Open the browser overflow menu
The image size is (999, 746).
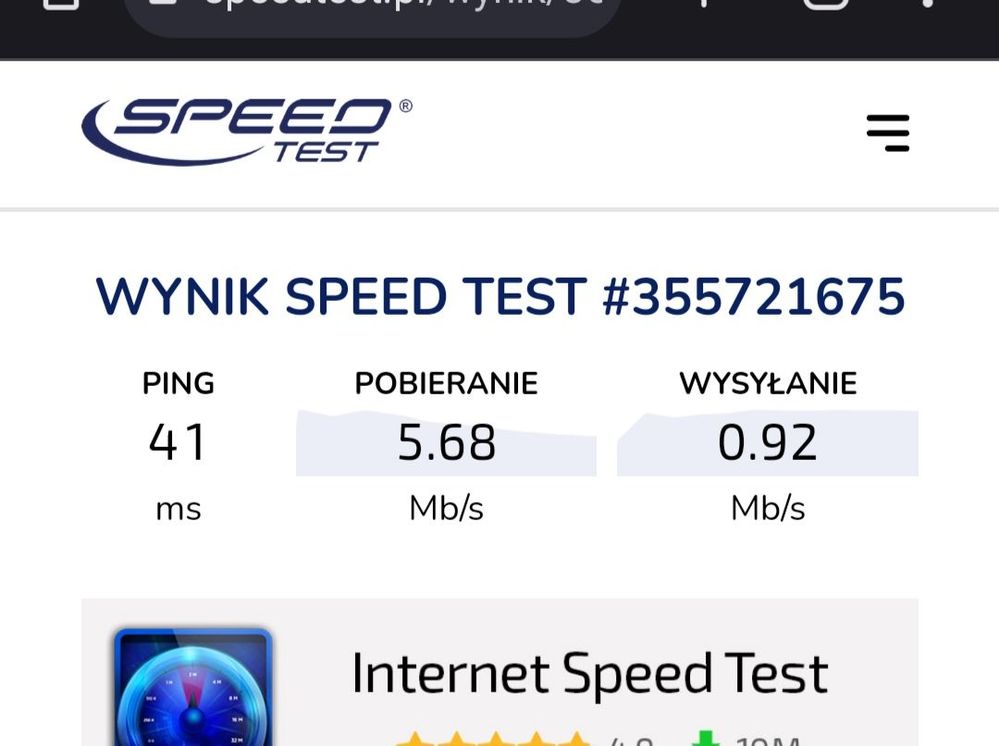pos(929,4)
